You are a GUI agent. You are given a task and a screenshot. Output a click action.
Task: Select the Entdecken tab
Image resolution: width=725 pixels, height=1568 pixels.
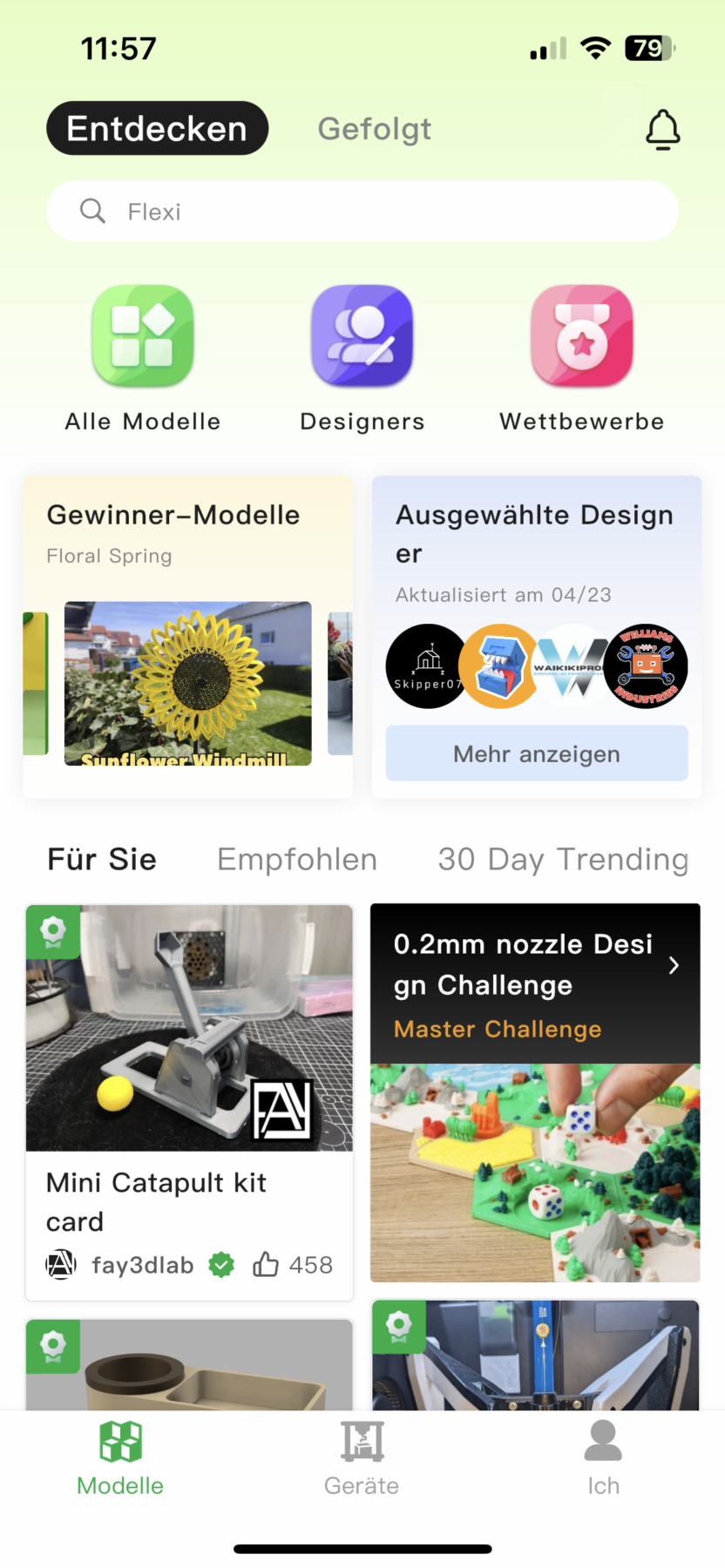point(157,129)
